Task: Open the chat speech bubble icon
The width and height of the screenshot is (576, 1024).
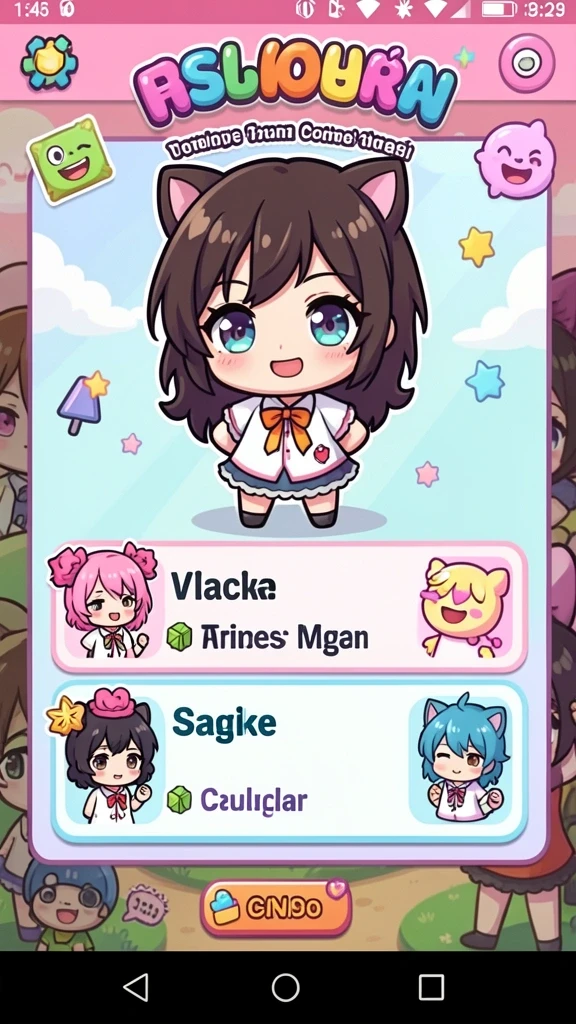Action: click(145, 905)
